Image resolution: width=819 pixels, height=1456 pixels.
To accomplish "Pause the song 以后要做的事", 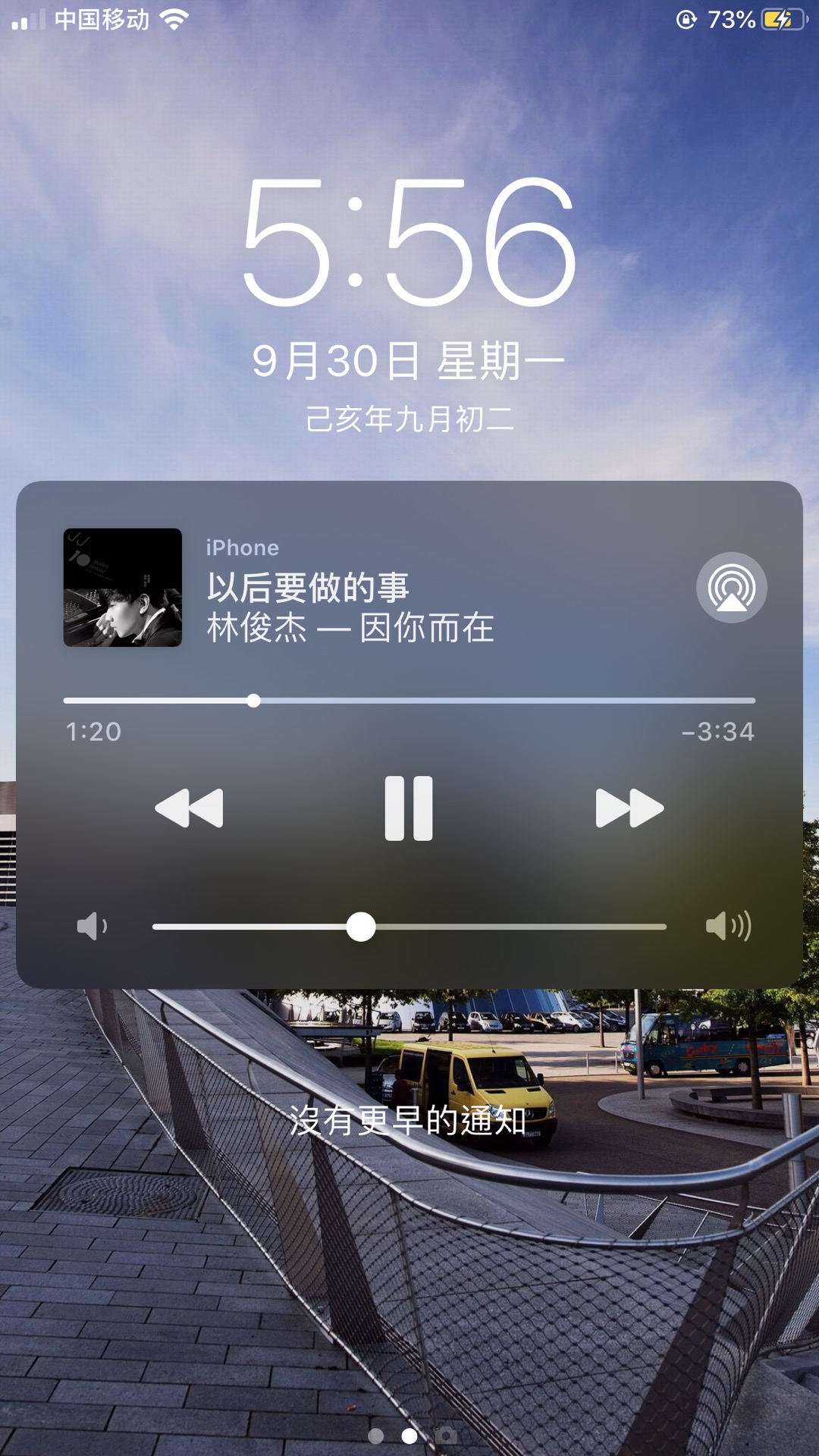I will click(x=409, y=808).
